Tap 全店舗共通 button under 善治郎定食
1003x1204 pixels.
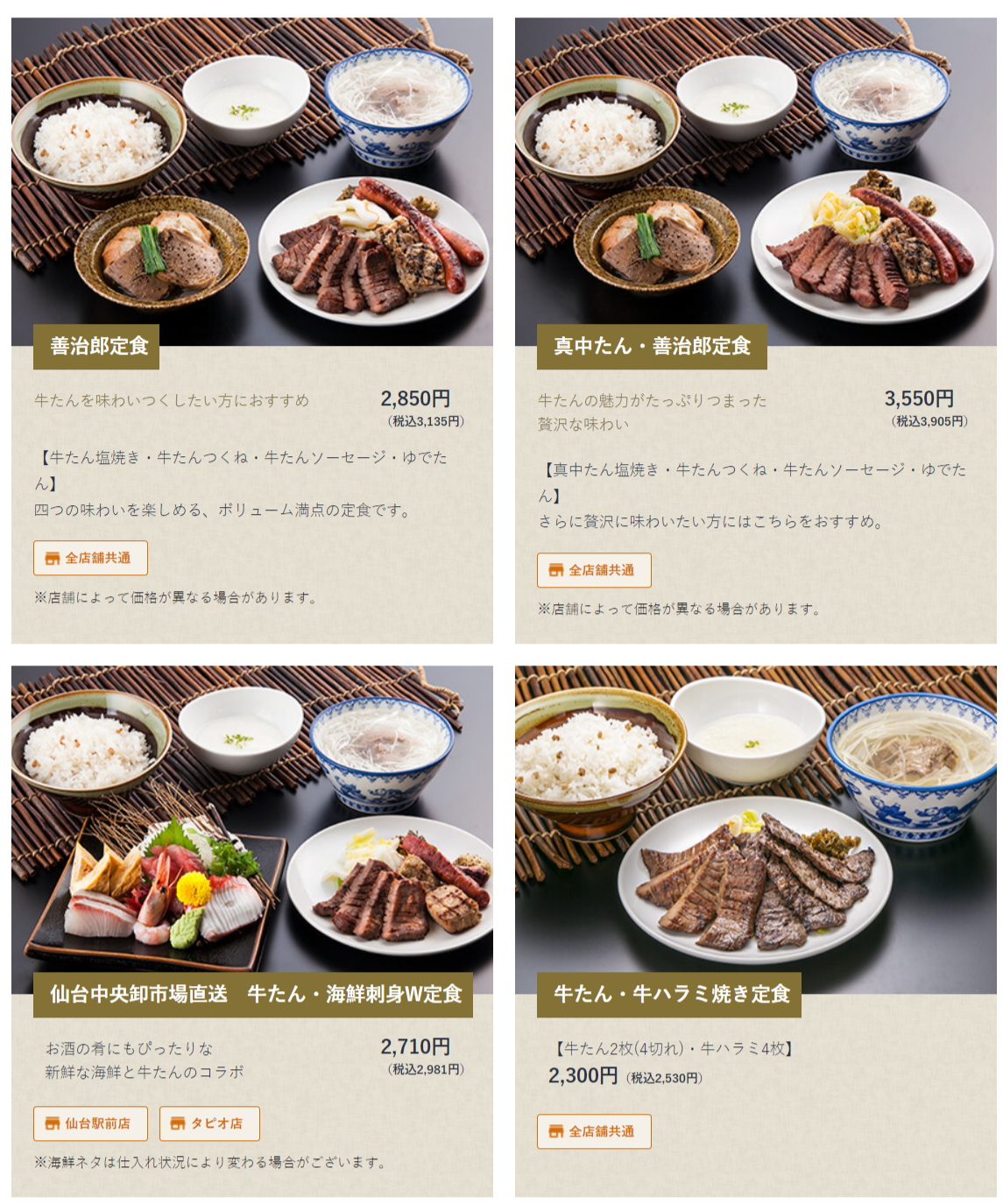90,558
